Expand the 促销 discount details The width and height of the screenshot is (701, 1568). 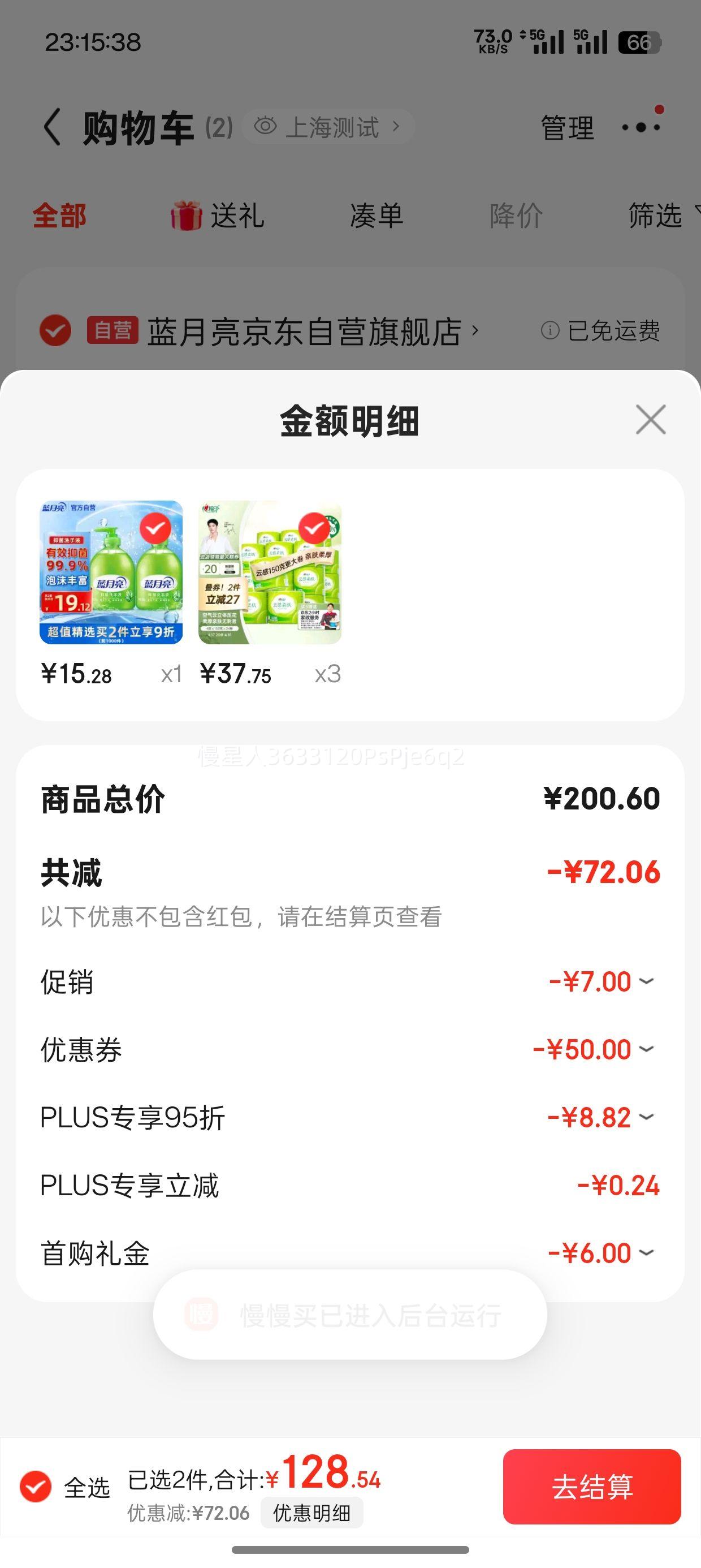[x=646, y=981]
